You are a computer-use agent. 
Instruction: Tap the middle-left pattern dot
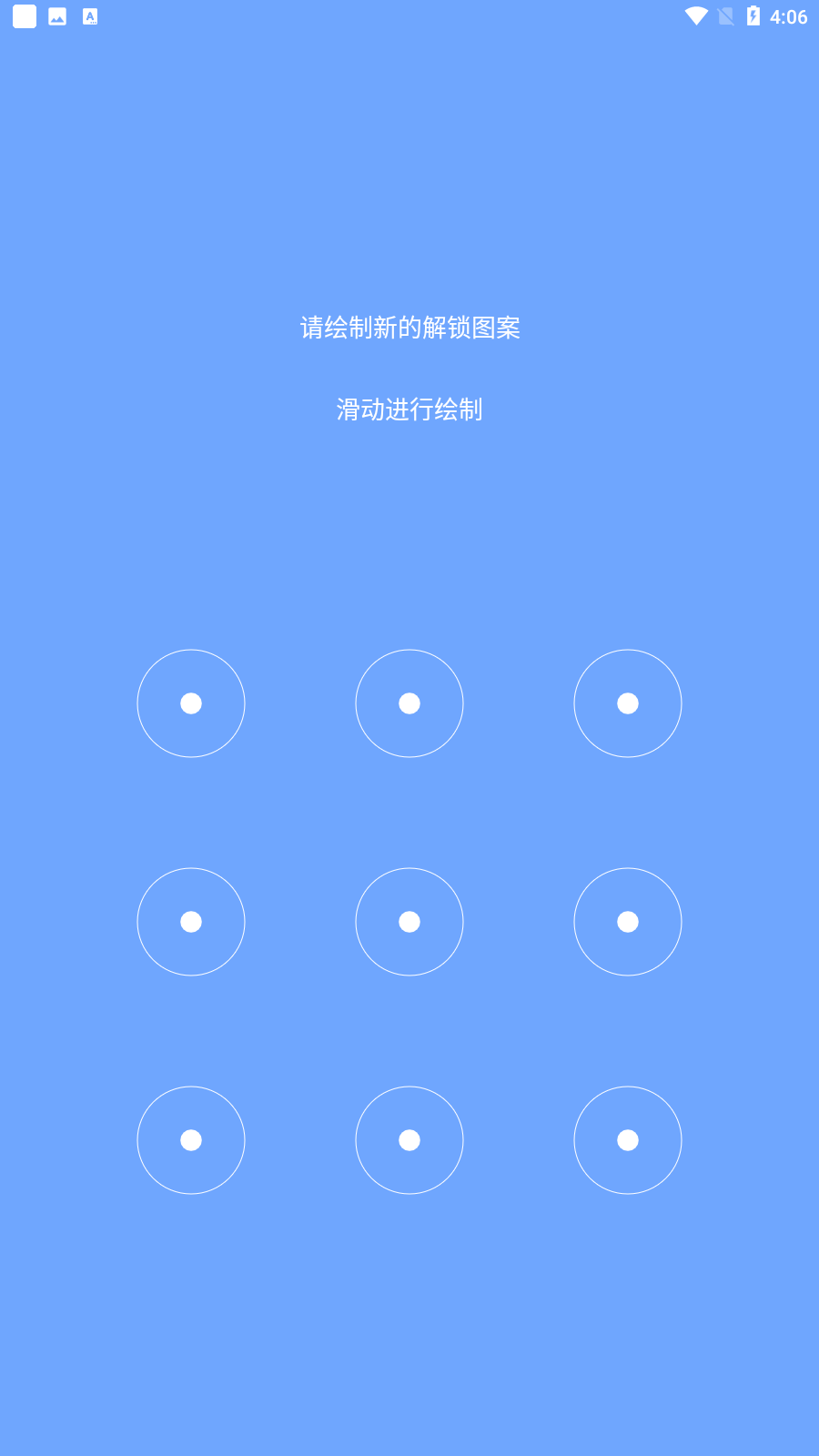click(191, 922)
